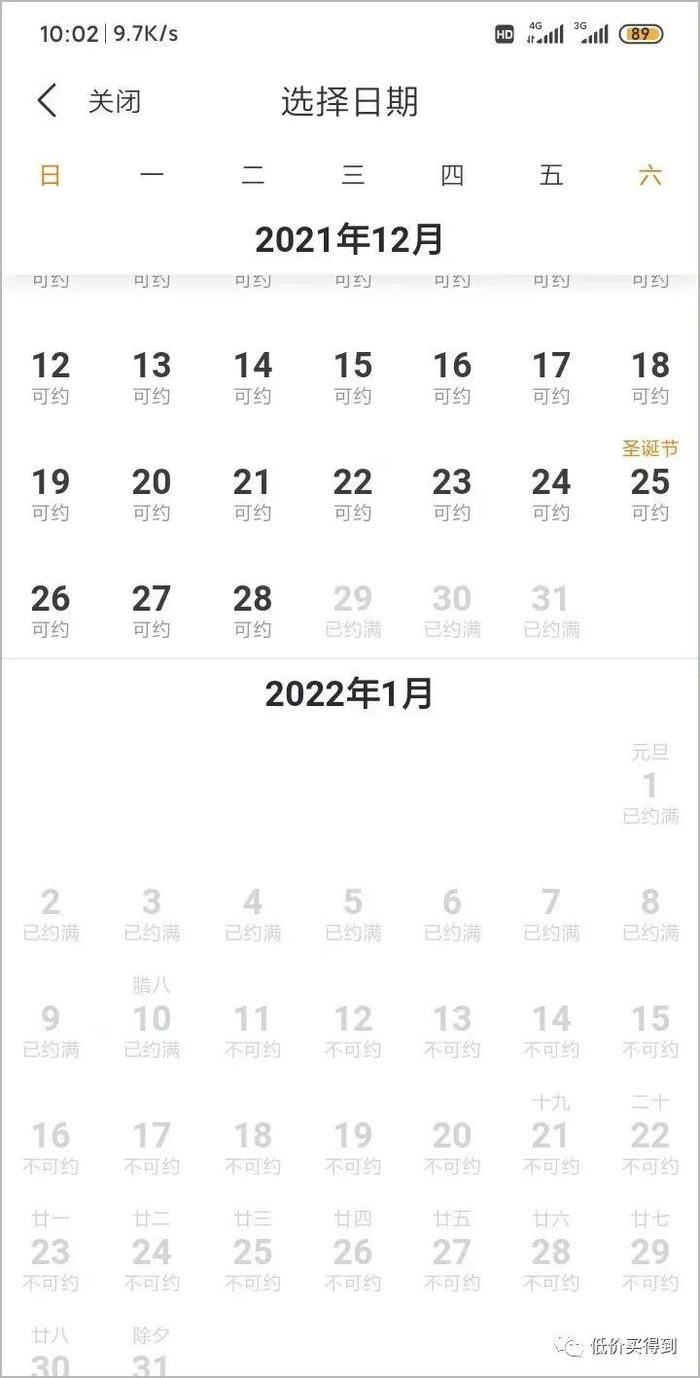Choose December 16 as the date
The width and height of the screenshot is (700, 1378).
[452, 376]
